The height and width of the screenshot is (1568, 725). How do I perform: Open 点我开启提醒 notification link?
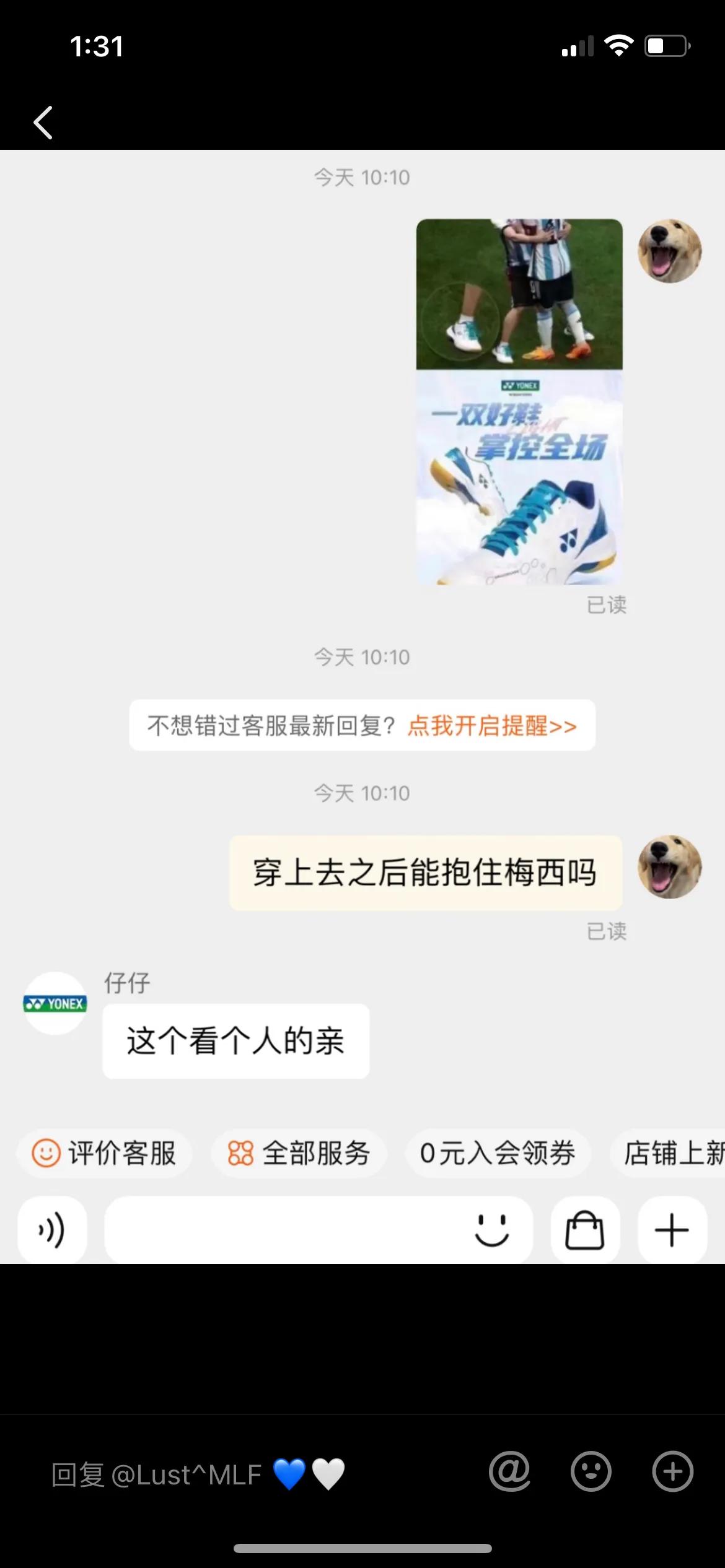491,726
